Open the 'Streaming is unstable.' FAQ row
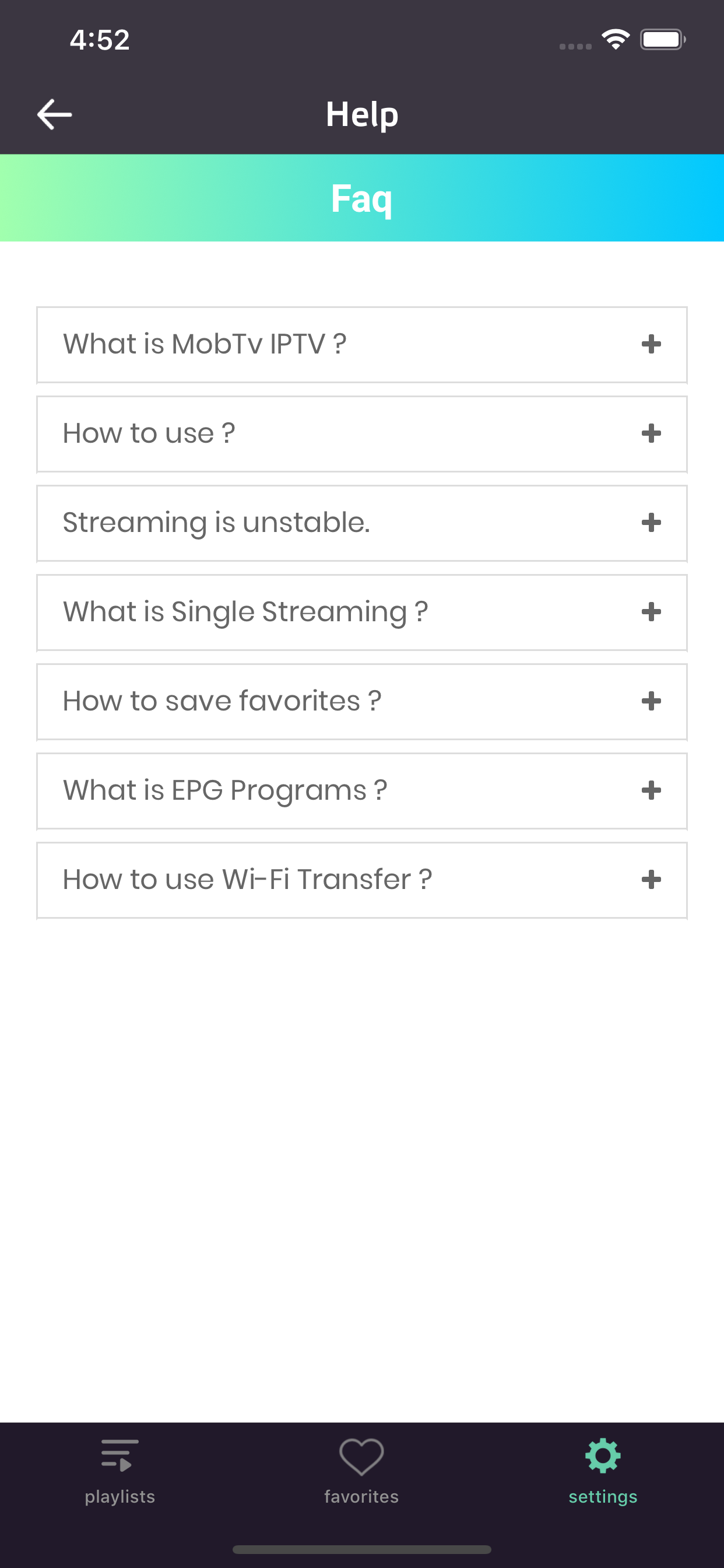Image resolution: width=724 pixels, height=1568 pixels. [x=361, y=522]
